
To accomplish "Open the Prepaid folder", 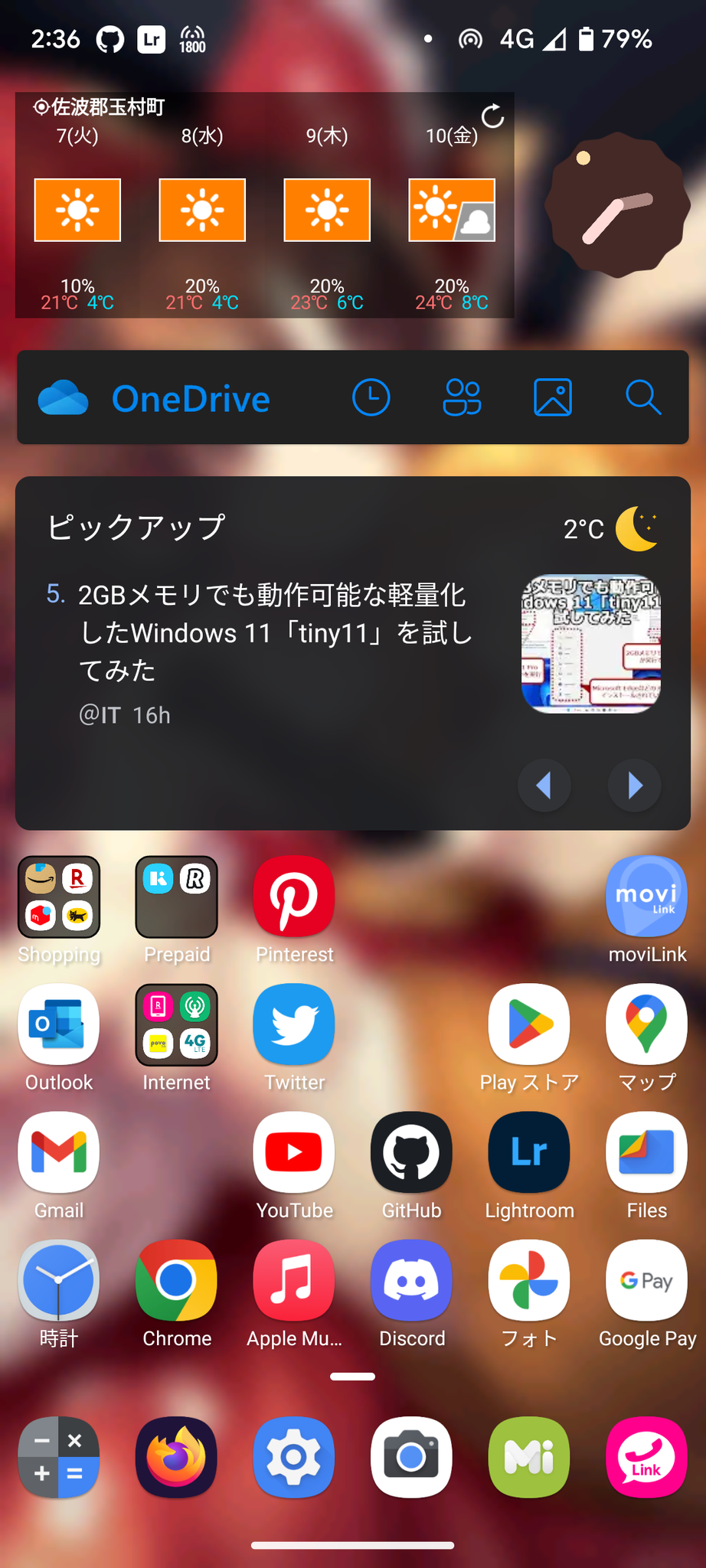I will (176, 896).
